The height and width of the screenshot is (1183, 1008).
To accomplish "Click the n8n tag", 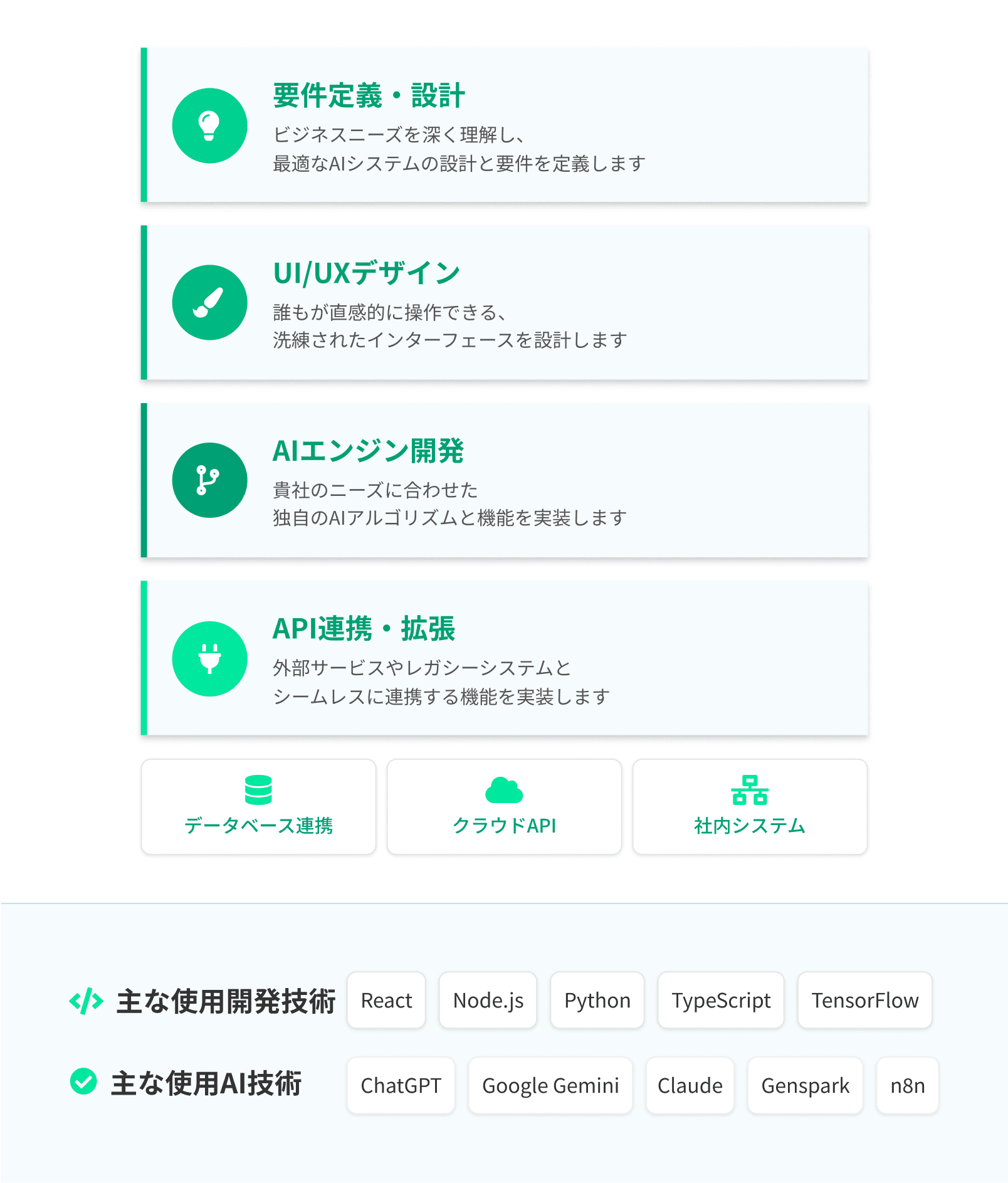I will 906,1085.
